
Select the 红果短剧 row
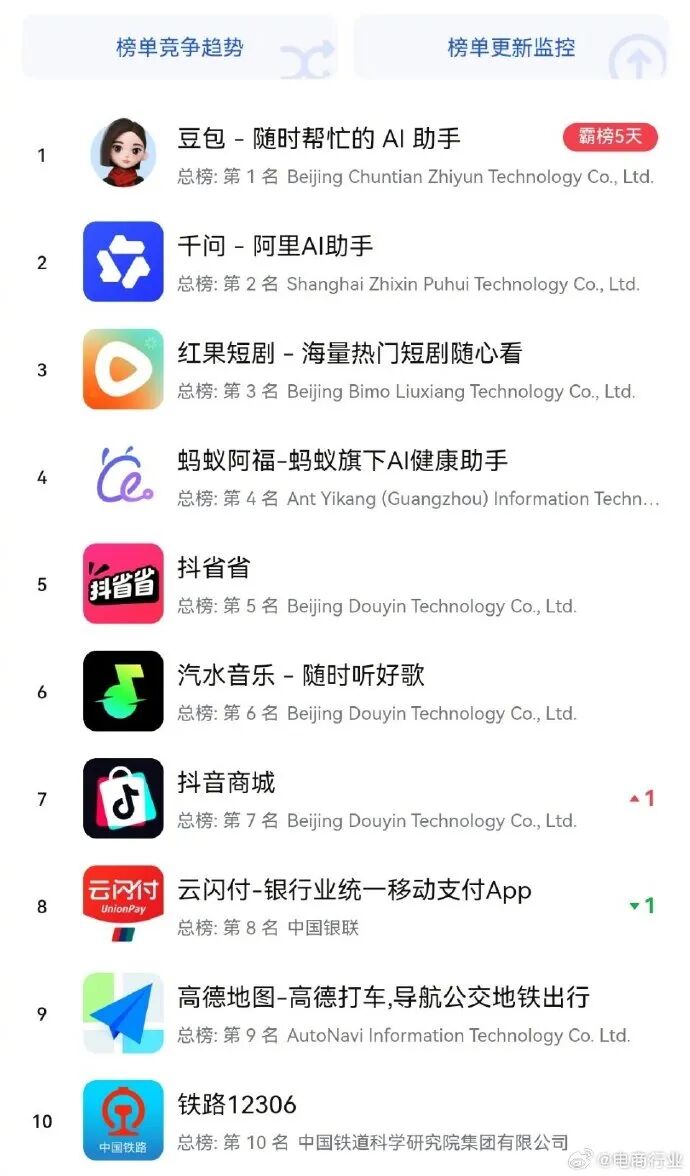[x=349, y=354]
